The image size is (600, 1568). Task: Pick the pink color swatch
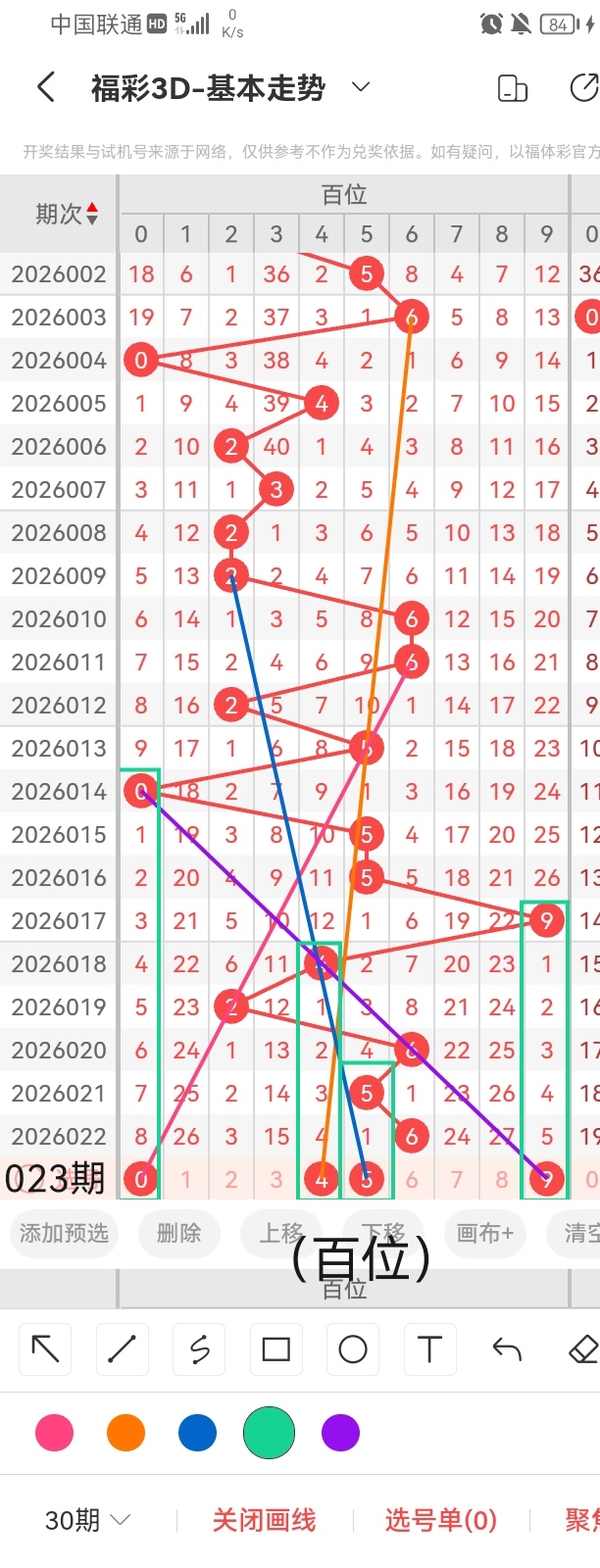[x=54, y=1433]
